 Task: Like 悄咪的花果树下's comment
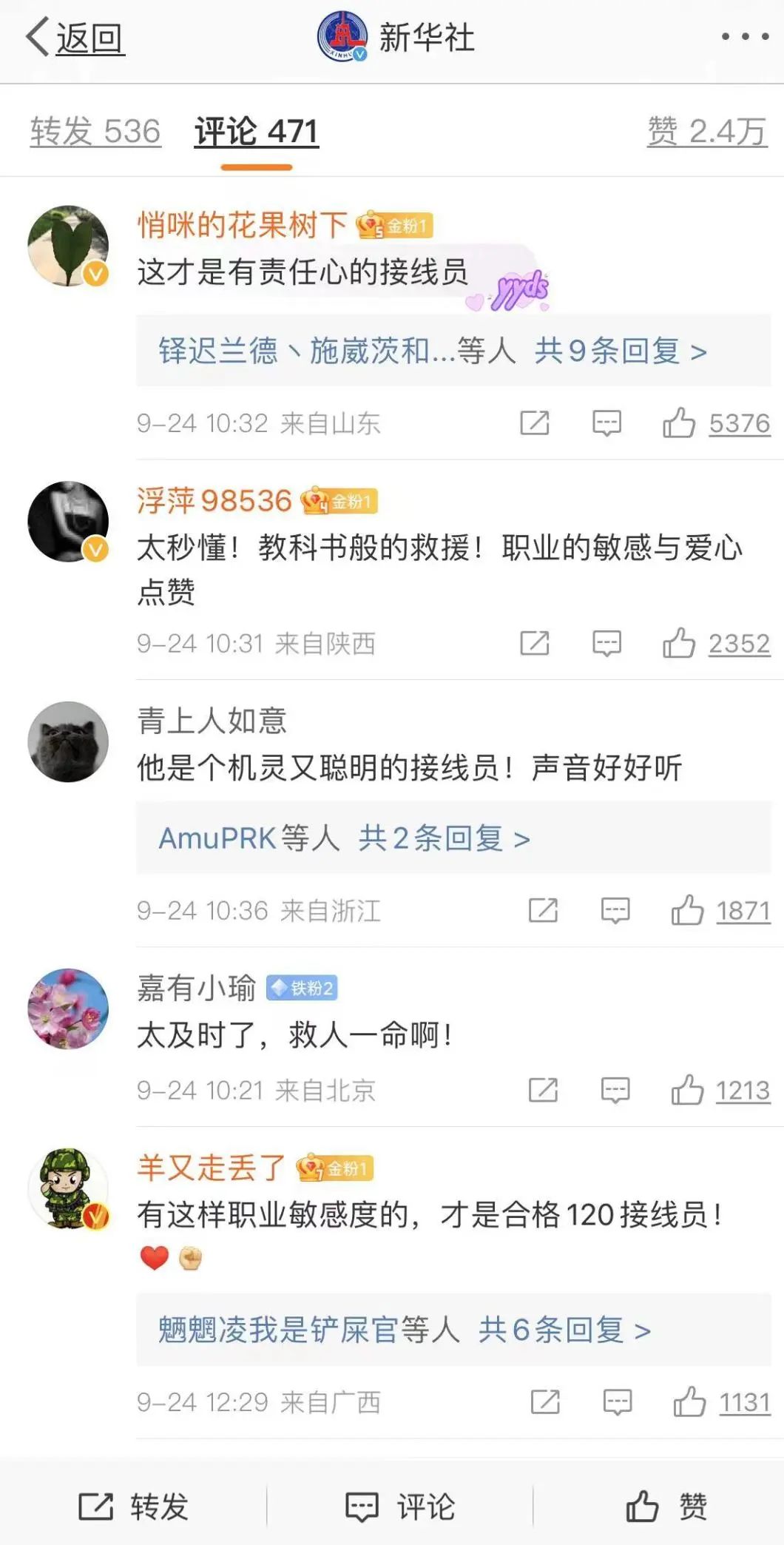(679, 423)
